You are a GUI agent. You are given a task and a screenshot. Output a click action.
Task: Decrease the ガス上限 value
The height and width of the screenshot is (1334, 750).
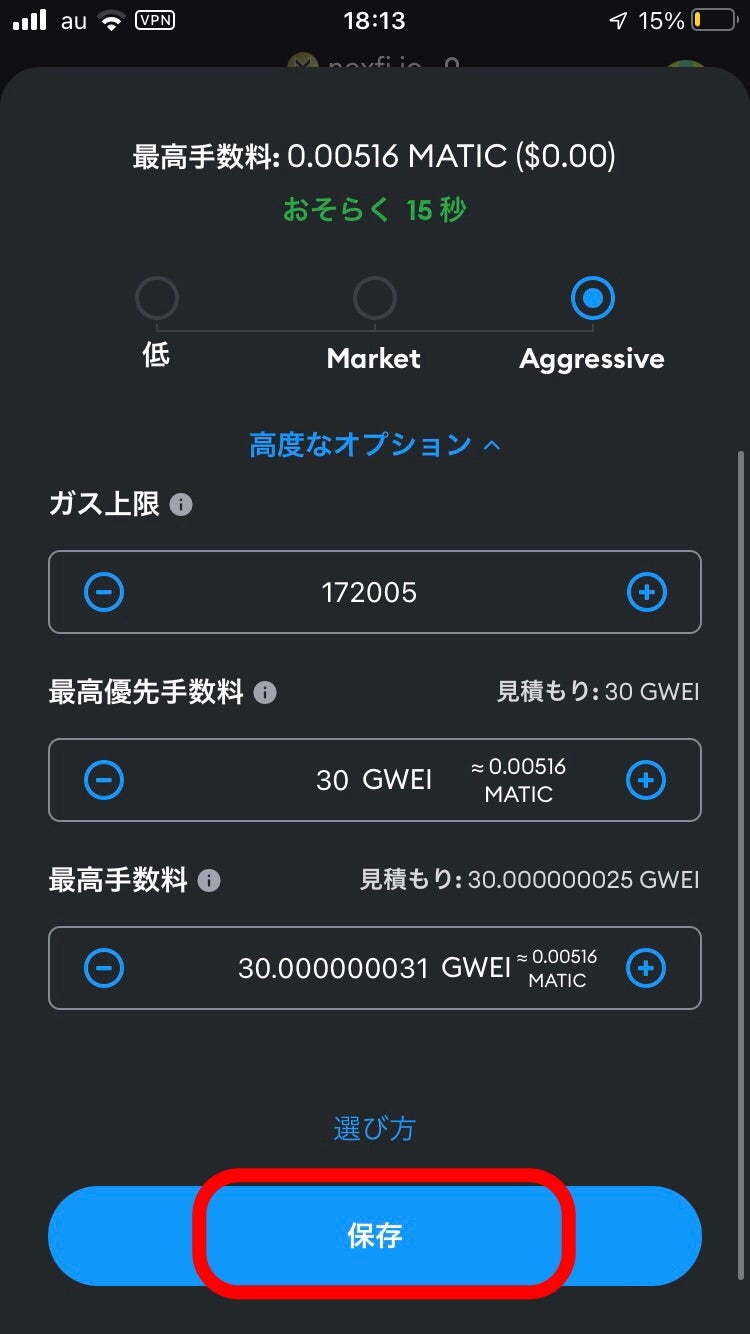tap(104, 592)
